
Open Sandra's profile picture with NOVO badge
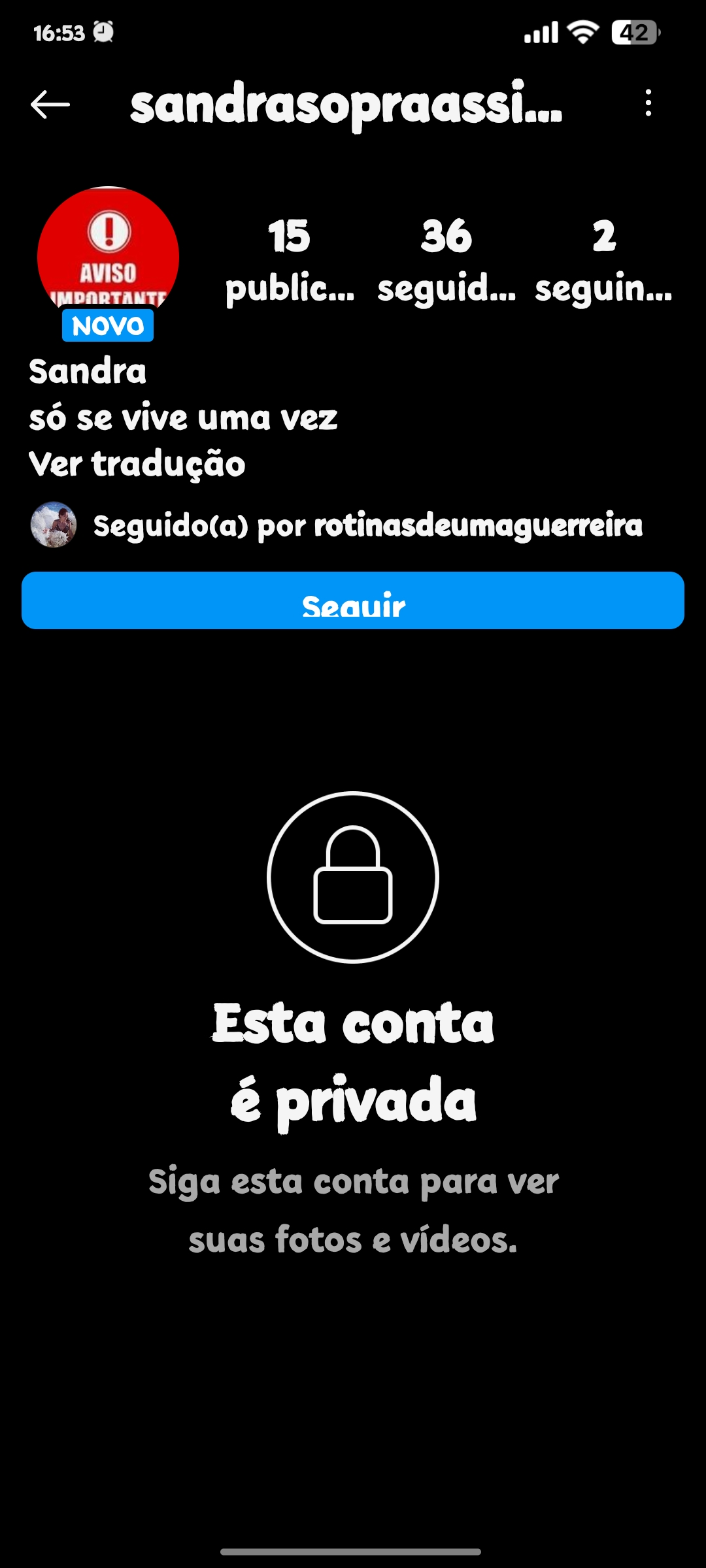(109, 257)
